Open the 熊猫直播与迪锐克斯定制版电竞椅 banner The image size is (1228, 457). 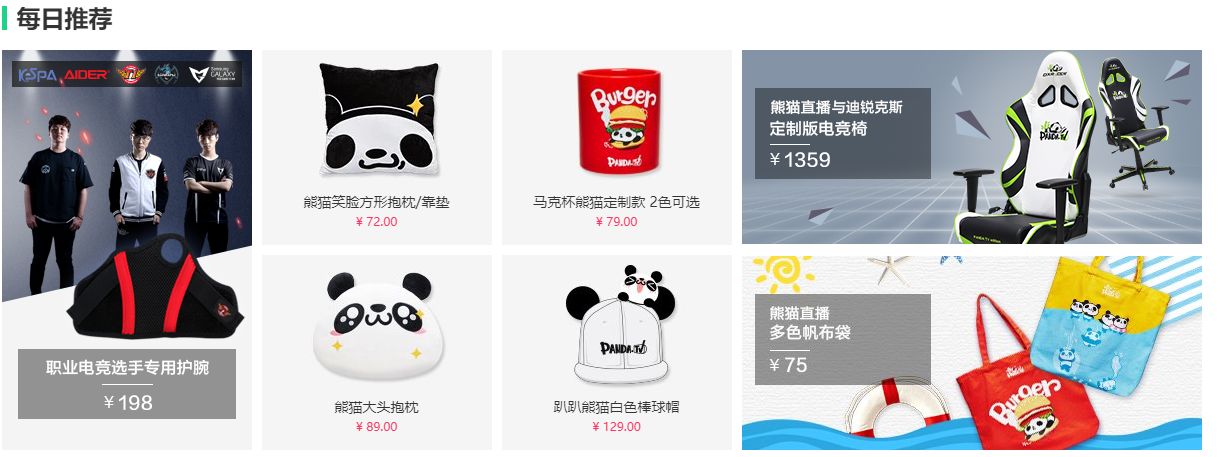click(971, 147)
